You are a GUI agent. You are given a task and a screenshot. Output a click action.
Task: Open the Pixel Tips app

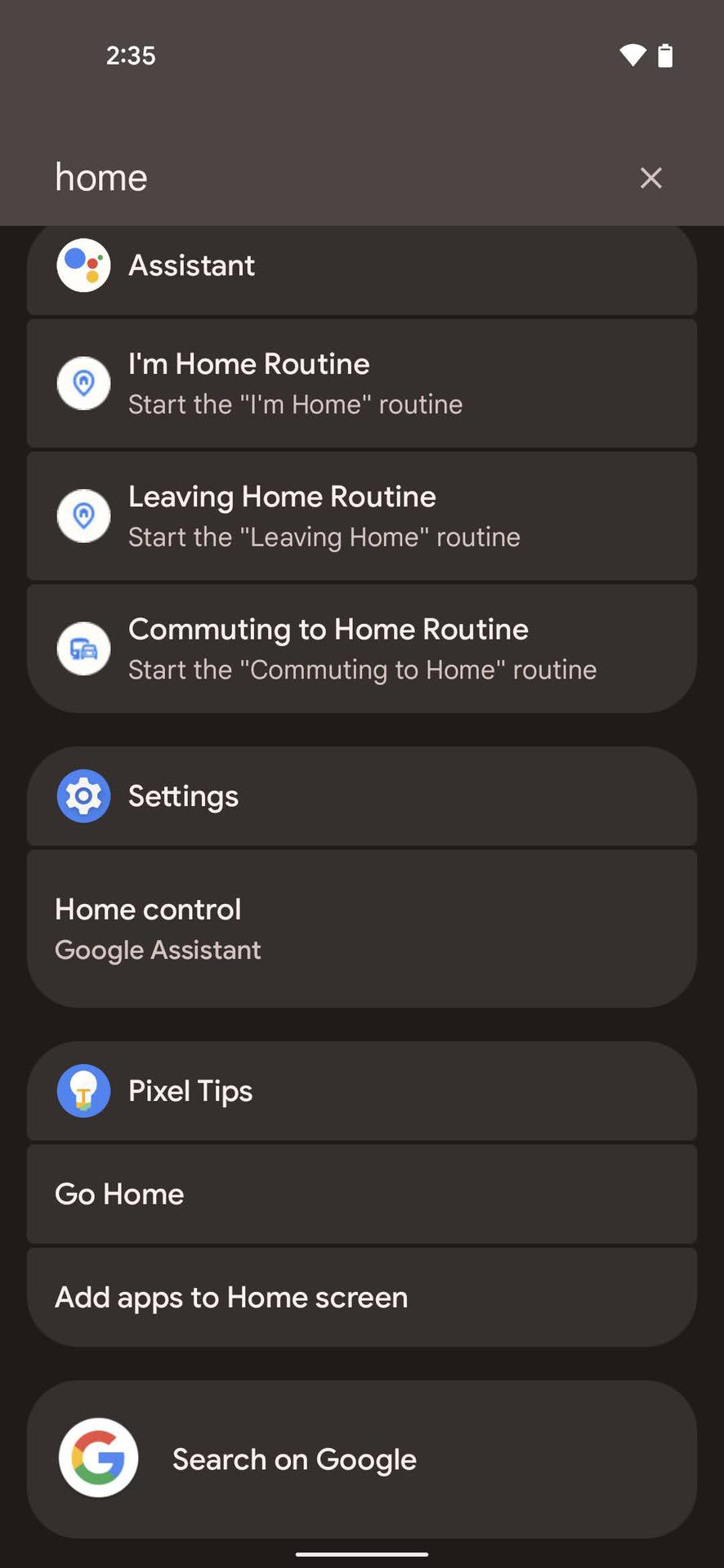point(361,1091)
